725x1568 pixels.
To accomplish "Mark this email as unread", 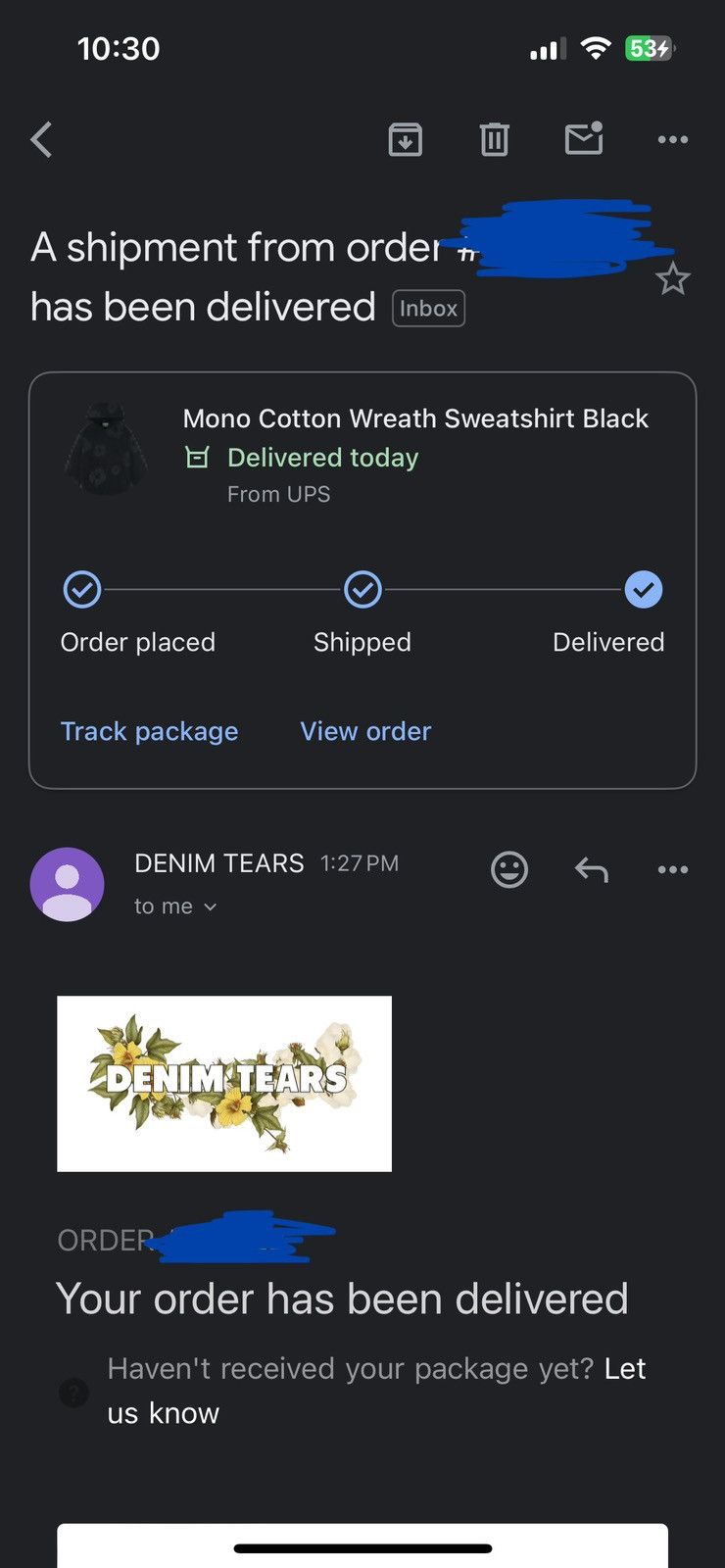I will pos(584,139).
